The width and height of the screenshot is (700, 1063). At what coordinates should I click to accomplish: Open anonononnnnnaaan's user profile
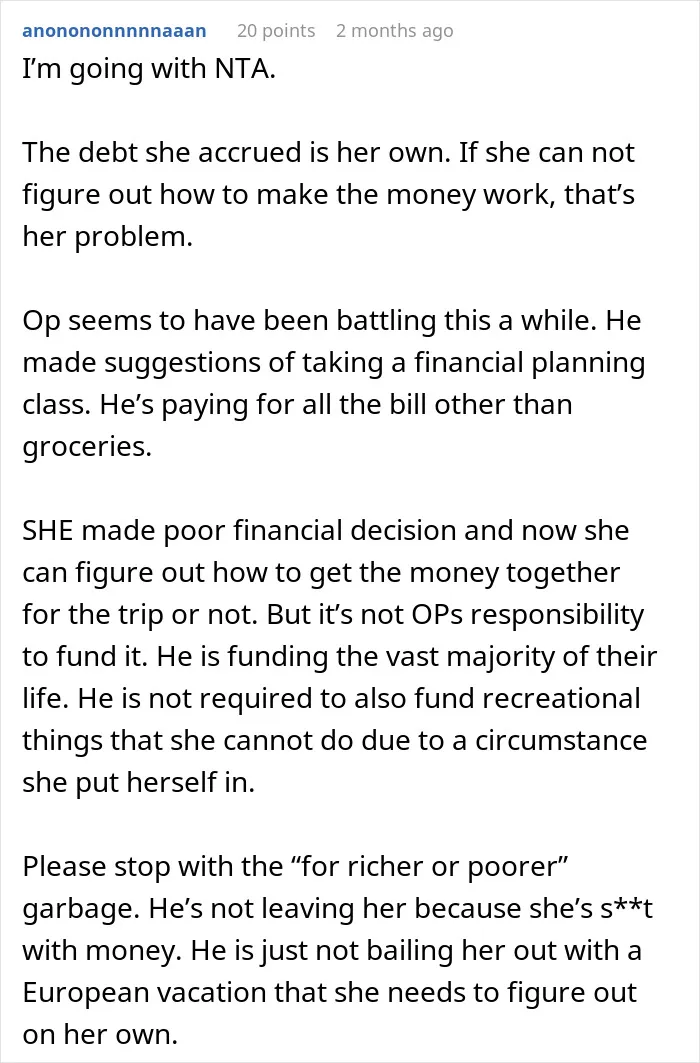tap(114, 31)
